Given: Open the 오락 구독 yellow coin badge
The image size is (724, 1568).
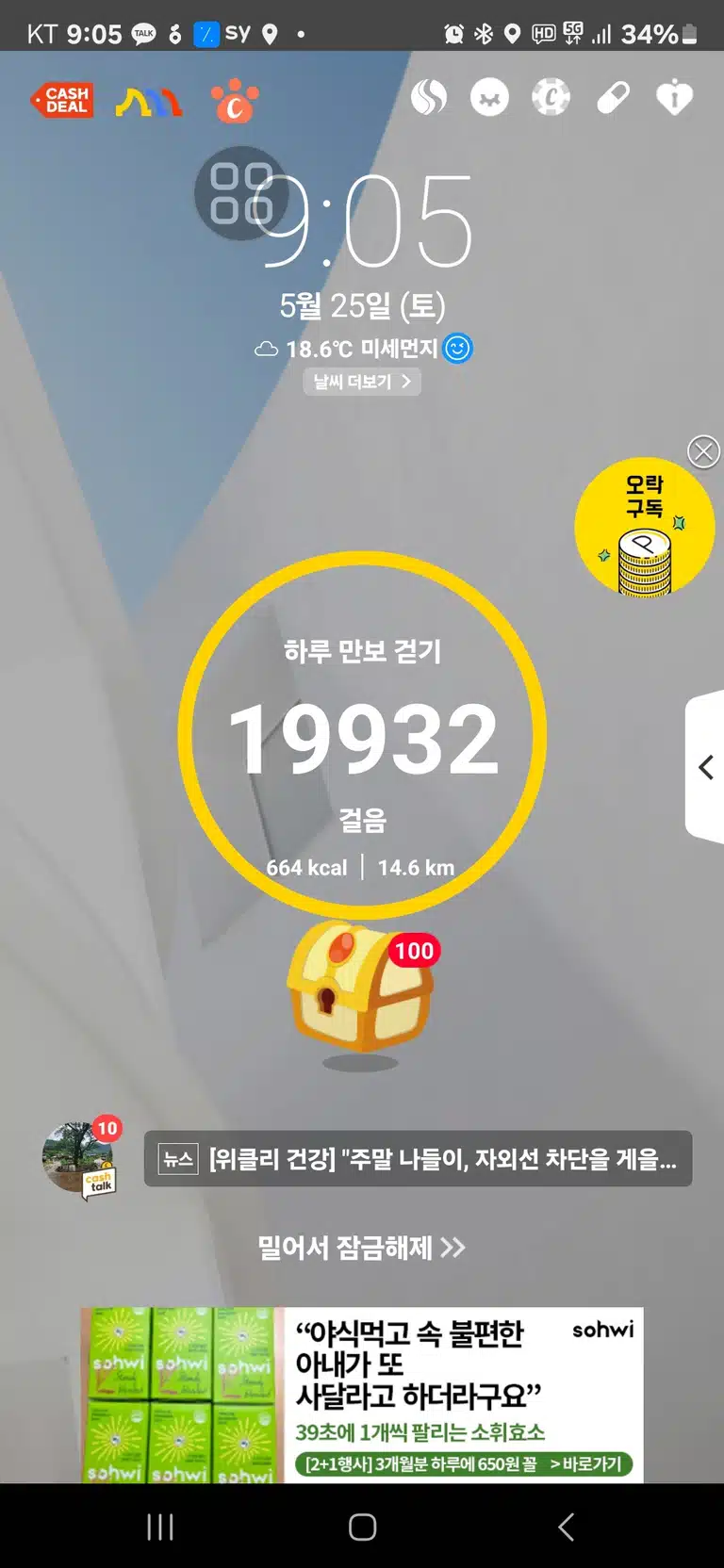Looking at the screenshot, I should click(x=645, y=529).
